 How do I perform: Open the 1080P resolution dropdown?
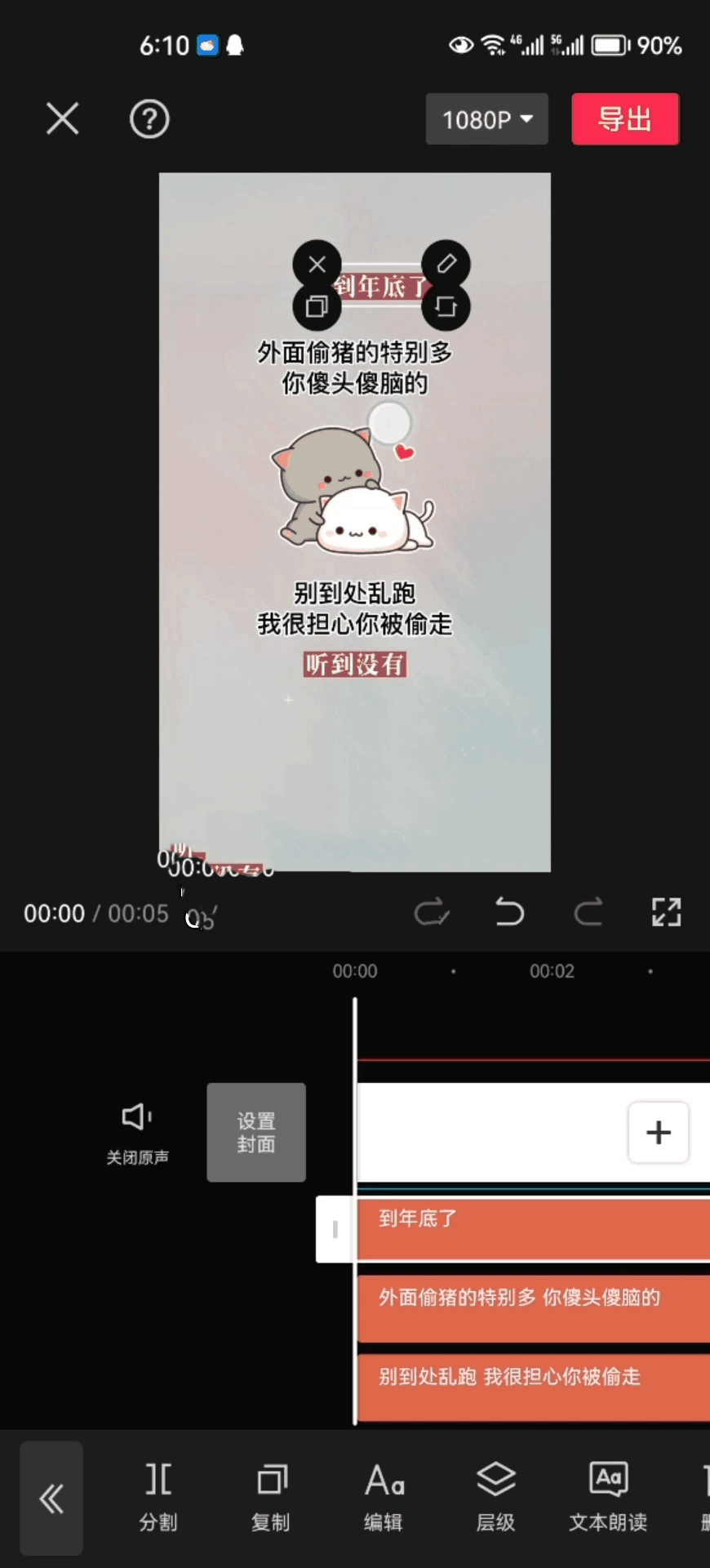(x=486, y=119)
